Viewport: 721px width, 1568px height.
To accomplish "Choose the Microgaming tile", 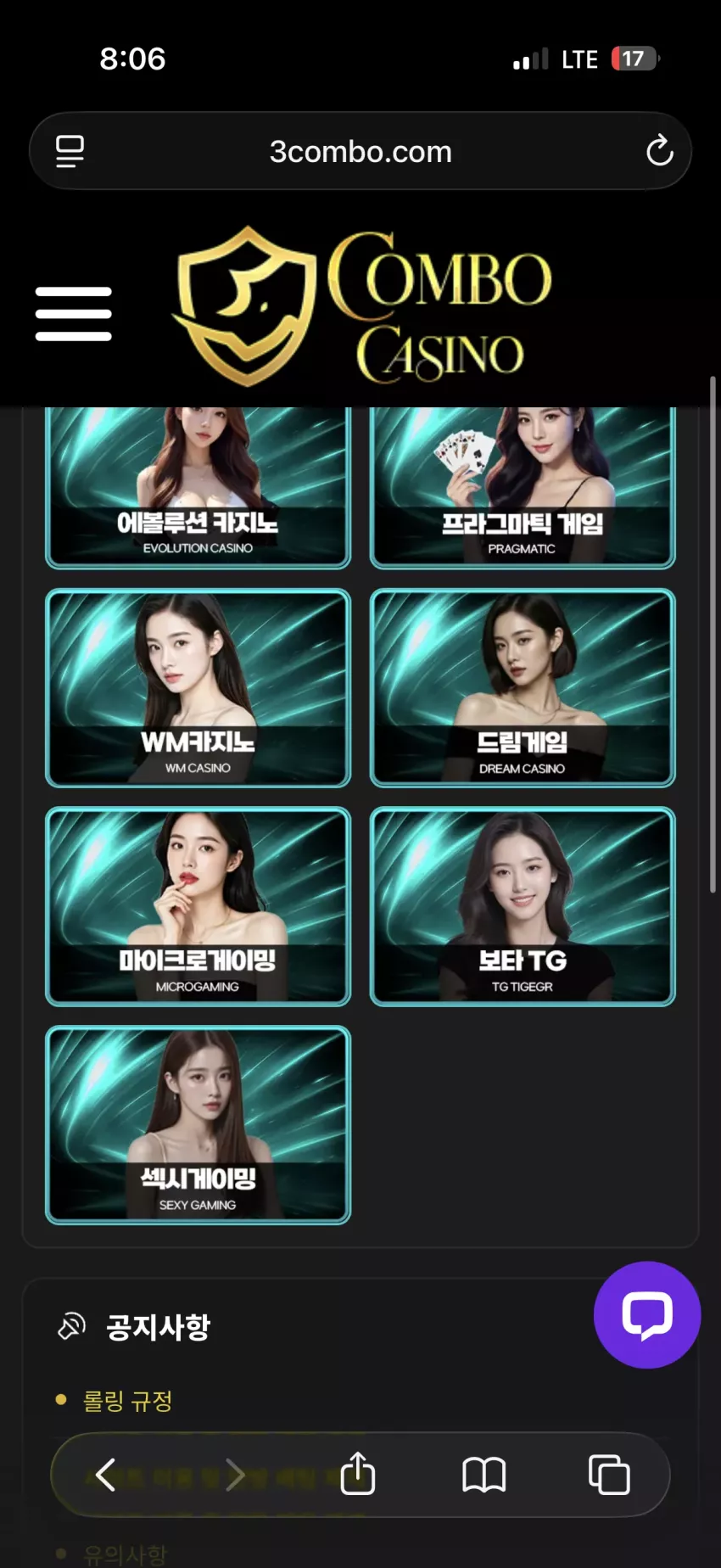I will (x=198, y=906).
